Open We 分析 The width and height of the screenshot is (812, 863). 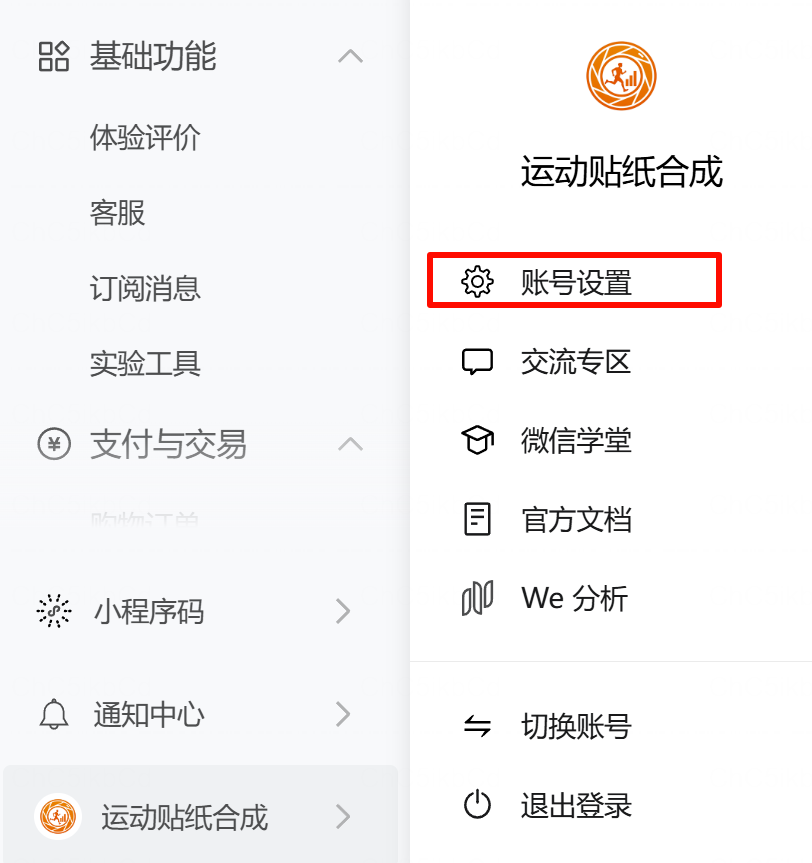click(573, 599)
